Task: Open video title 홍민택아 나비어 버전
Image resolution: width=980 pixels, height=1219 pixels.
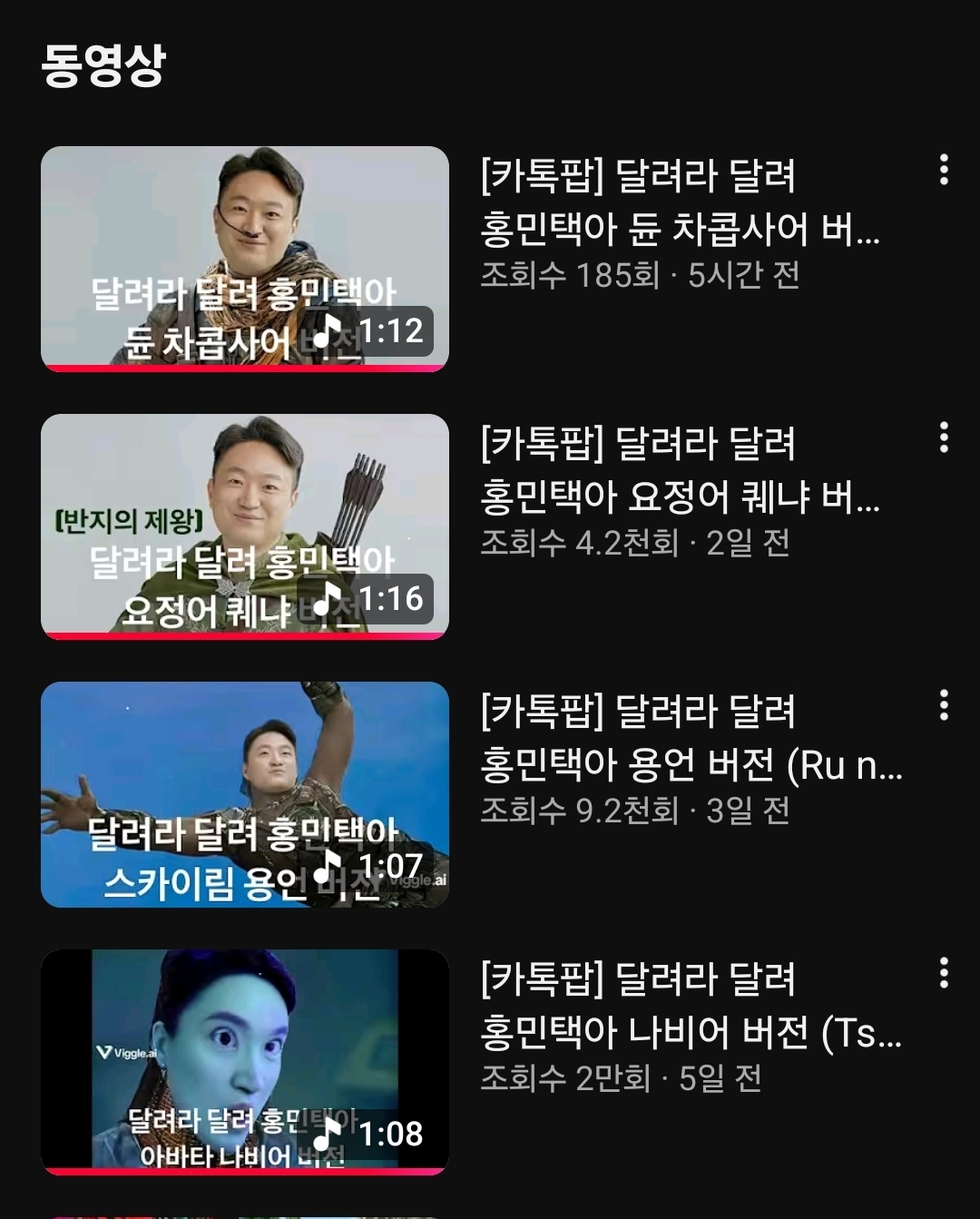Action: coord(690,1005)
